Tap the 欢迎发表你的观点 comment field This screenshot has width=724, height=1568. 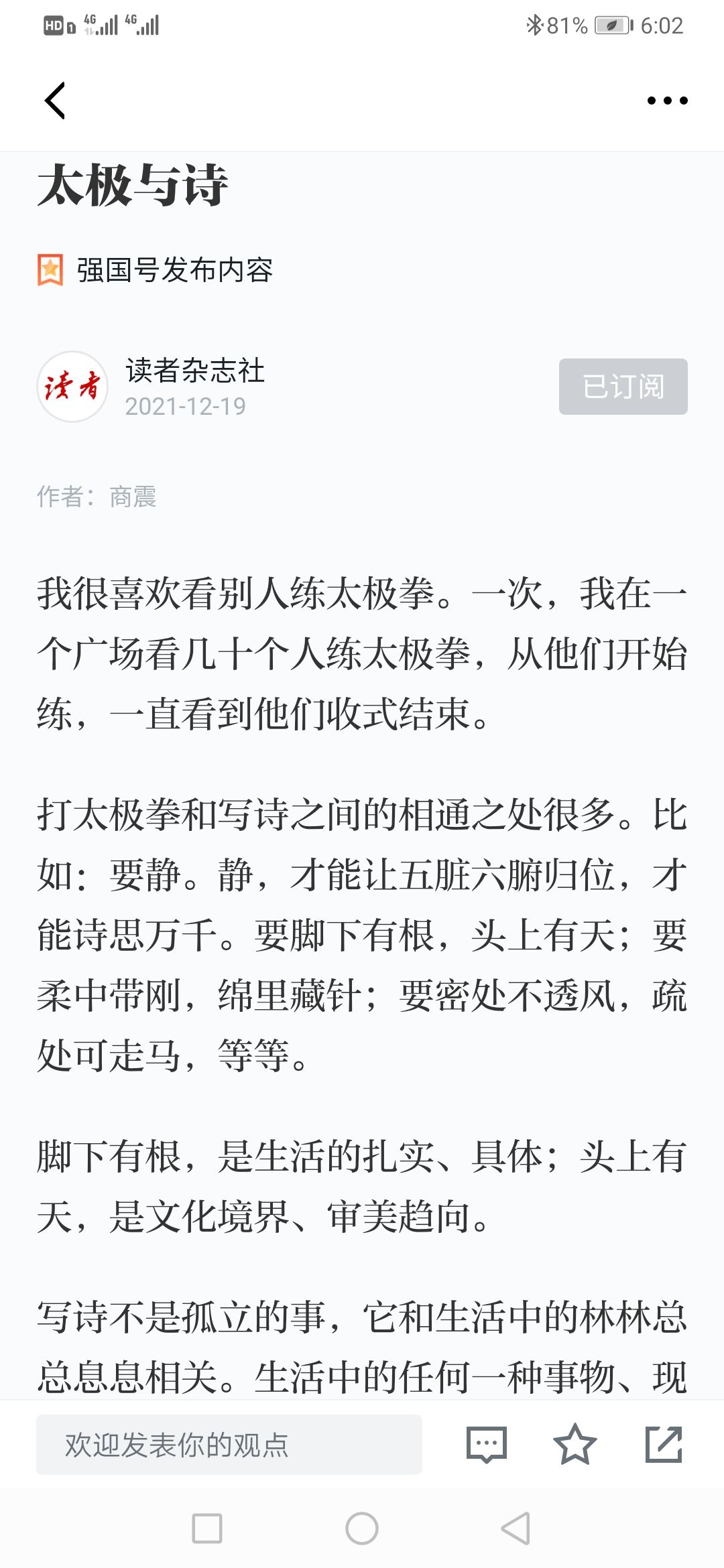tap(229, 1445)
